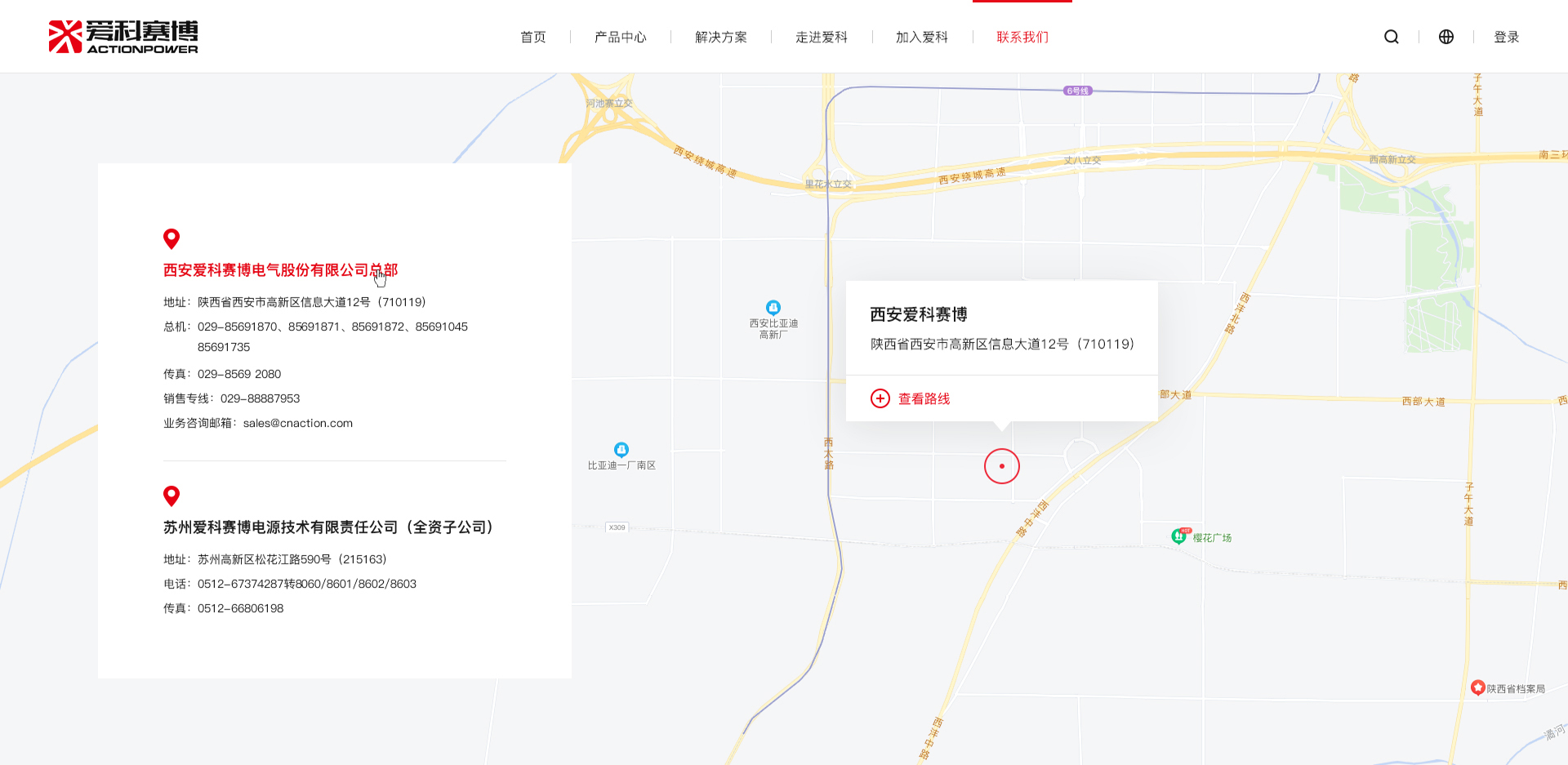Open 产品中心 menu item
The height and width of the screenshot is (765, 1568).
click(x=620, y=37)
